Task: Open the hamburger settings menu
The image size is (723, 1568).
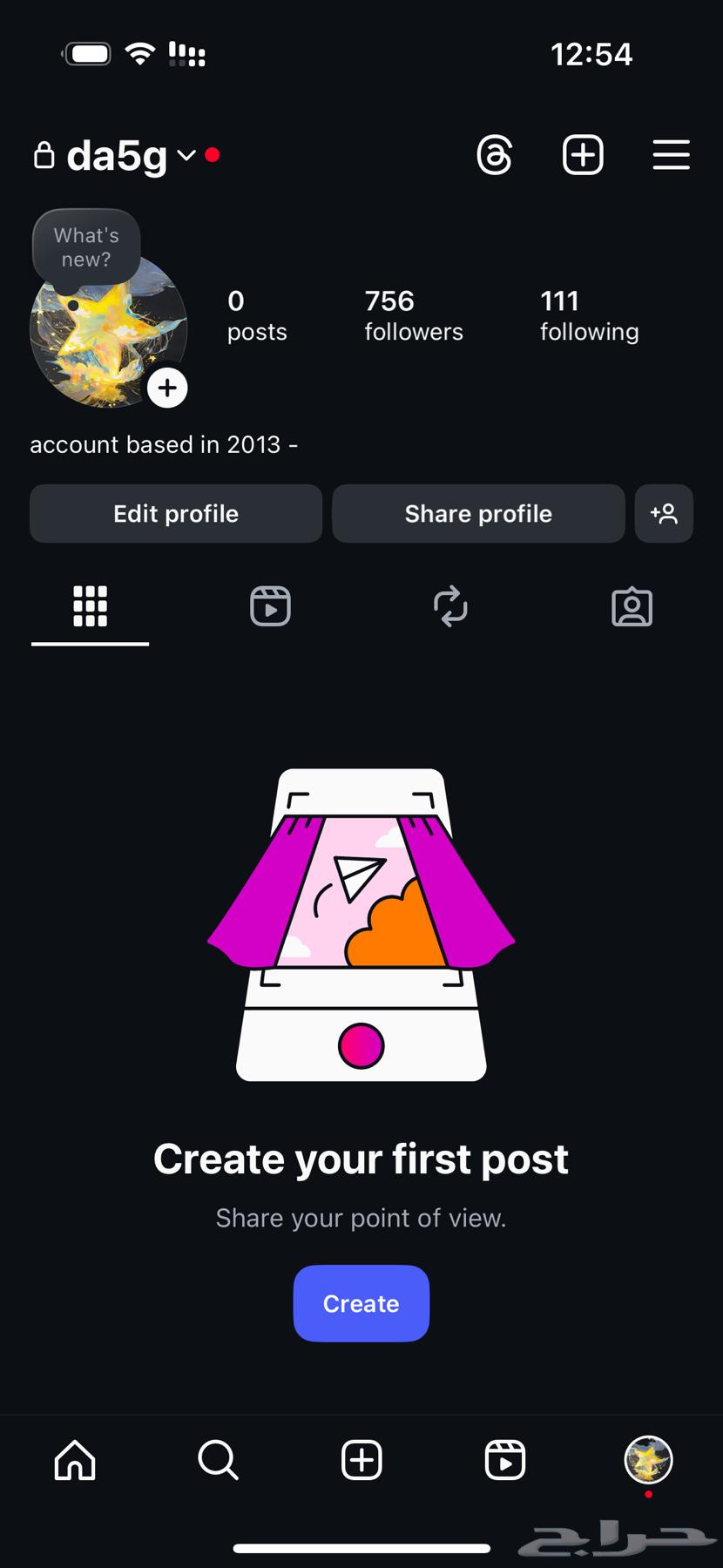Action: 671,156
